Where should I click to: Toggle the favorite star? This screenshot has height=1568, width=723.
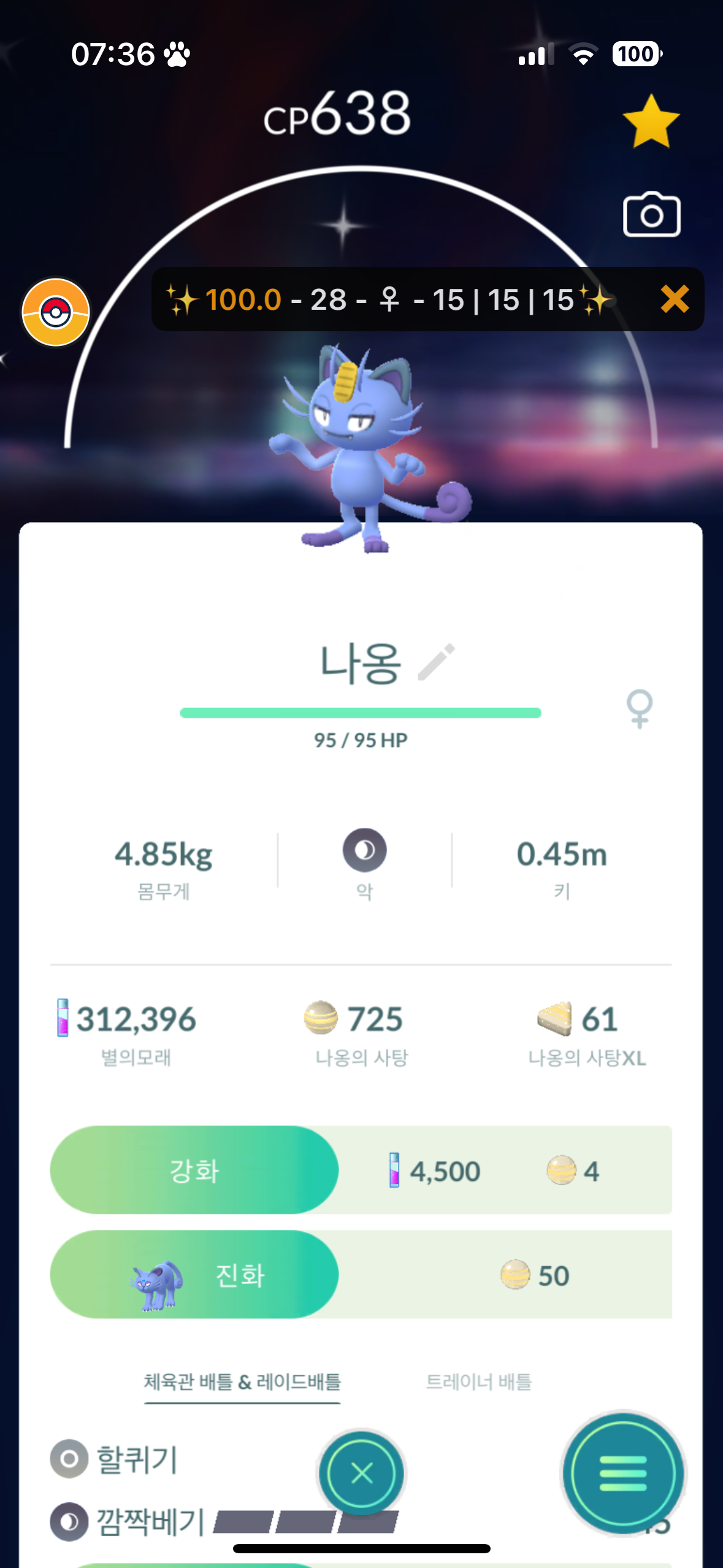(x=651, y=122)
